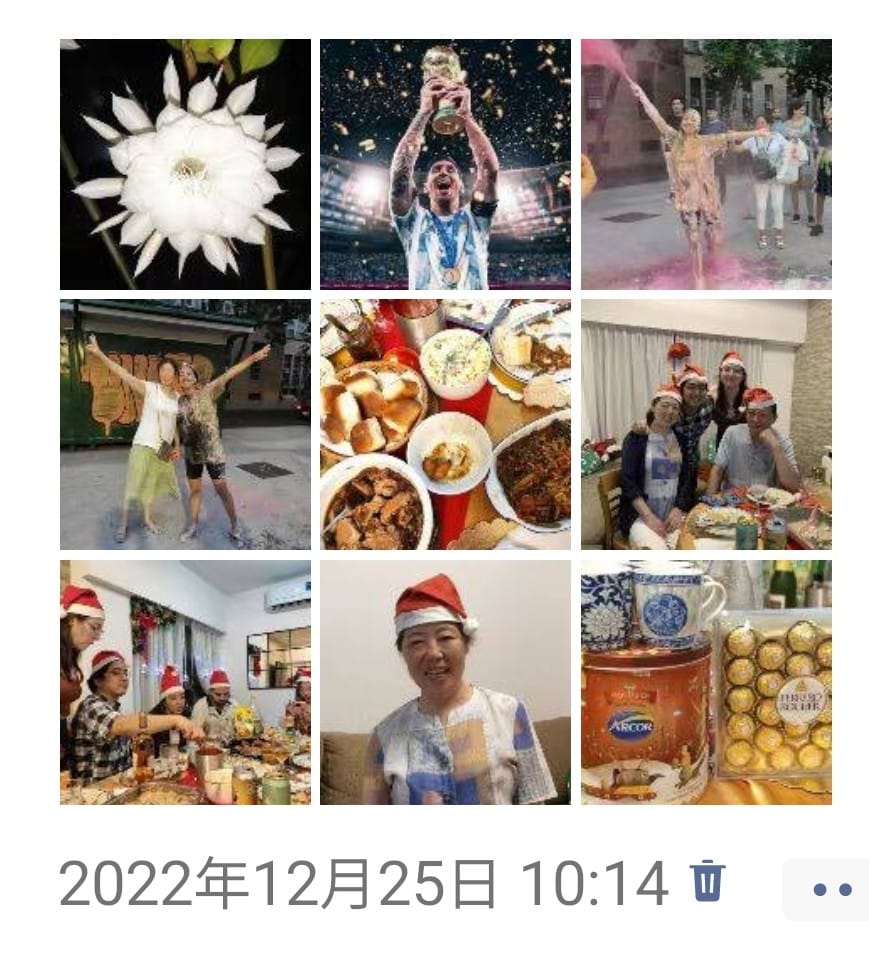Open the pink smoke street photo
This screenshot has width=869, height=976.
[x=706, y=165]
